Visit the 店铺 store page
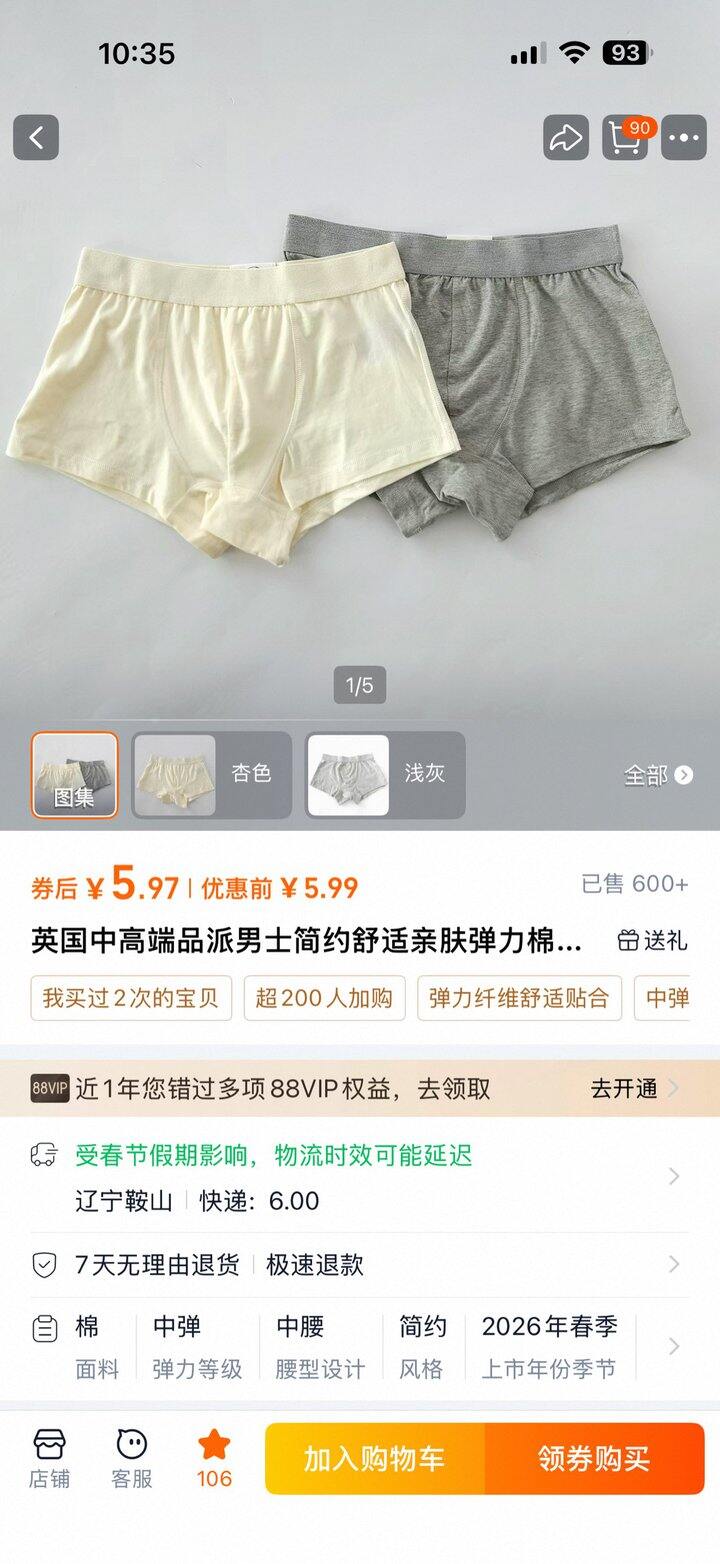The height and width of the screenshot is (1564, 720). pos(49,1458)
